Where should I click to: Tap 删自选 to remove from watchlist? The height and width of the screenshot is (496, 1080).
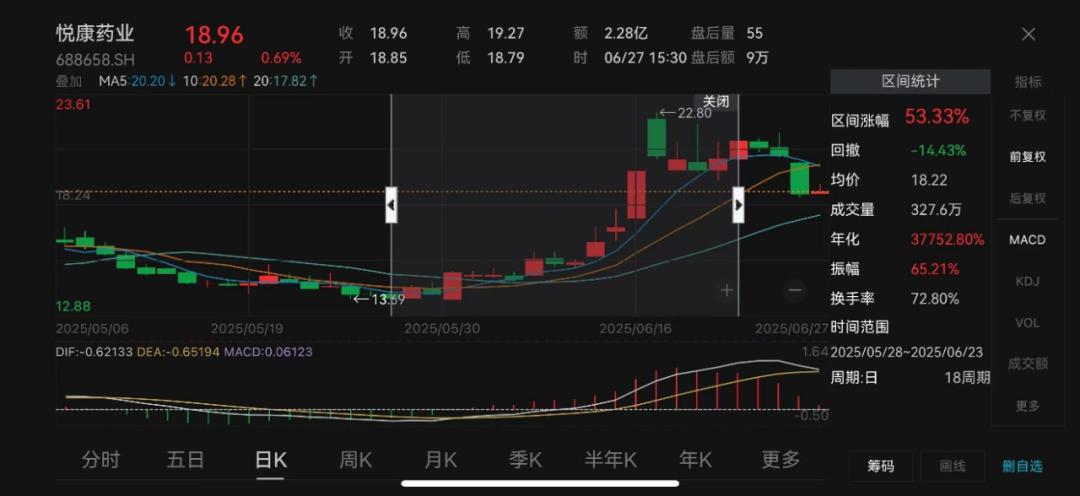tap(1022, 466)
